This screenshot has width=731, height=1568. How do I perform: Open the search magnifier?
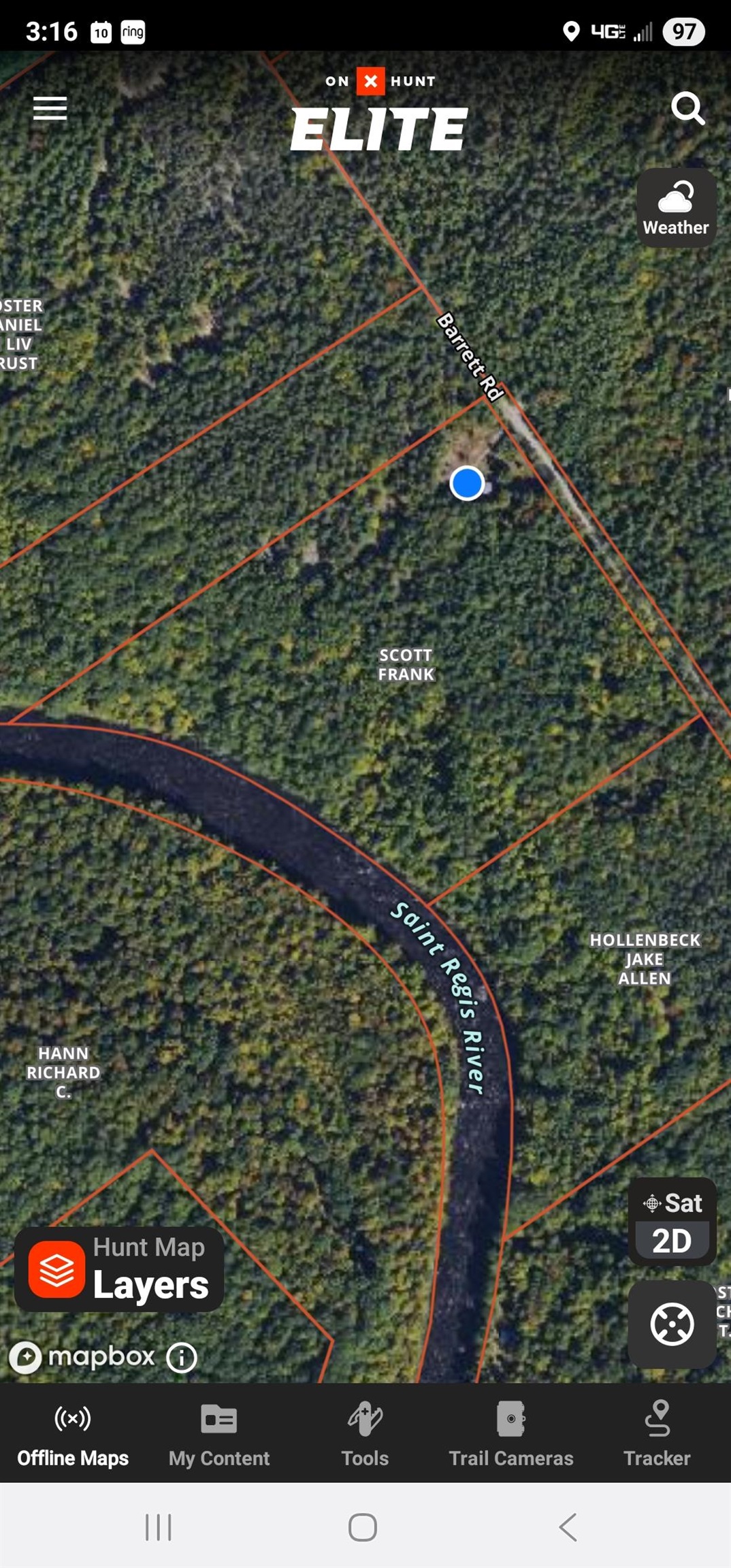tap(687, 108)
